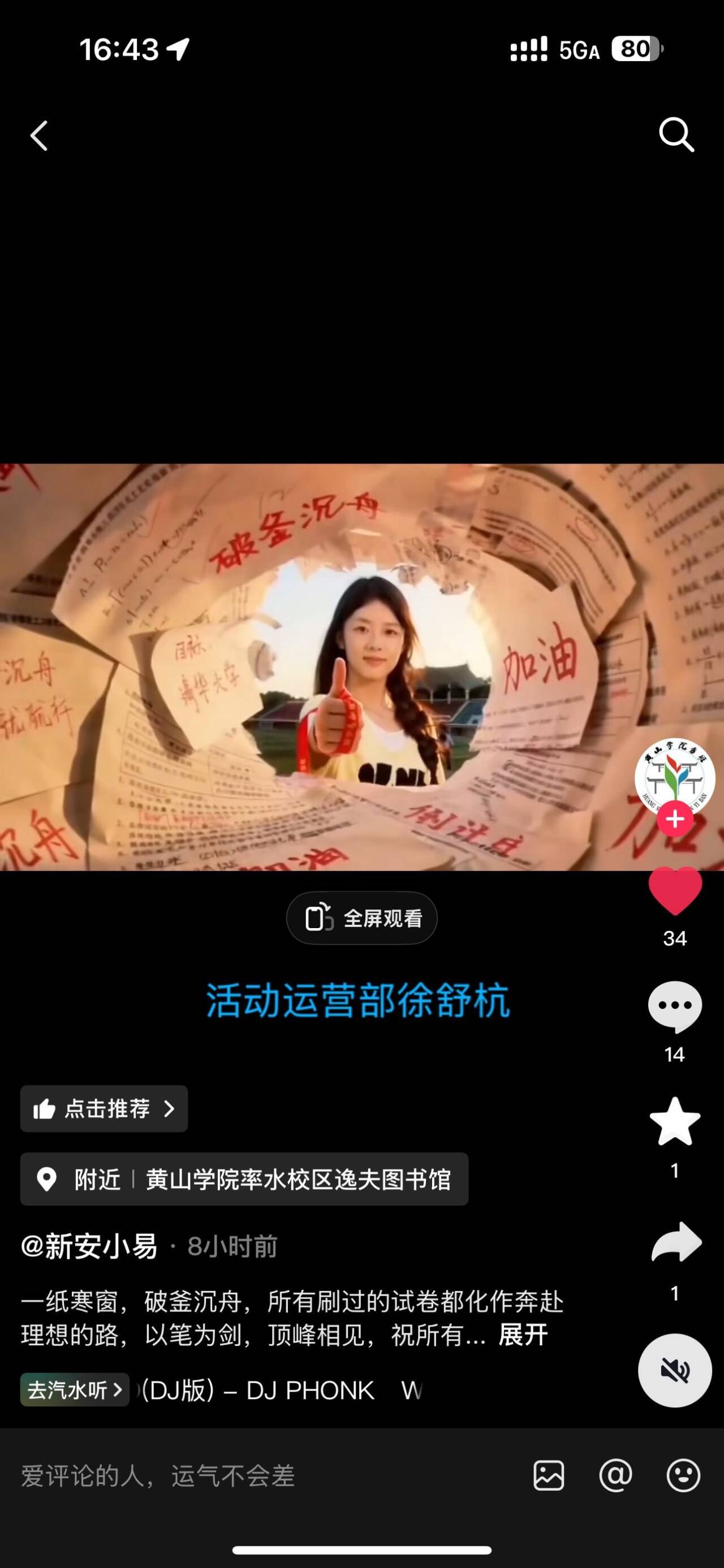Viewport: 724px width, 1568px height.
Task: Tap 去汽水听 to open the music
Action: tap(74, 1389)
